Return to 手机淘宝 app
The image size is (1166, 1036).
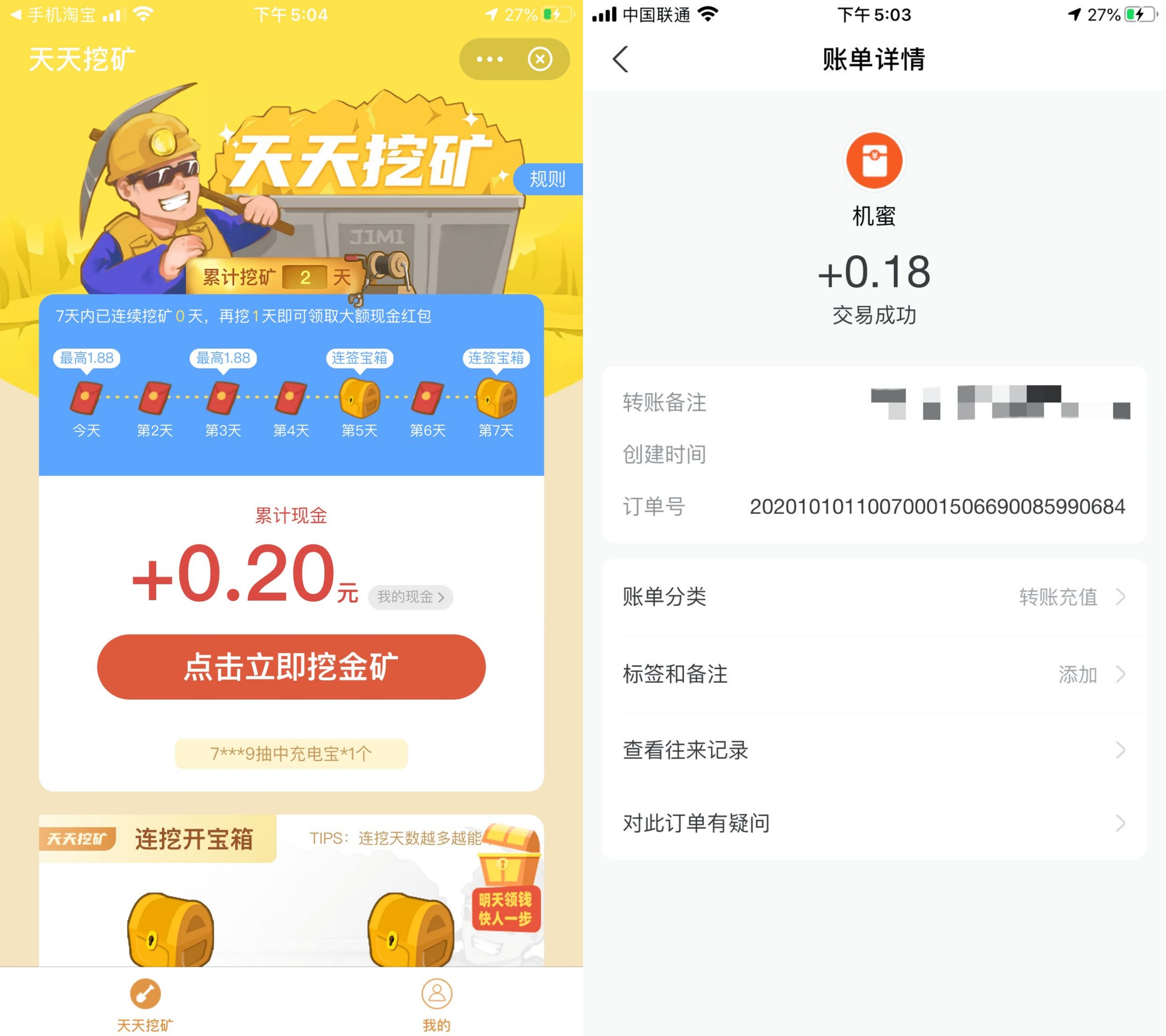click(x=54, y=15)
